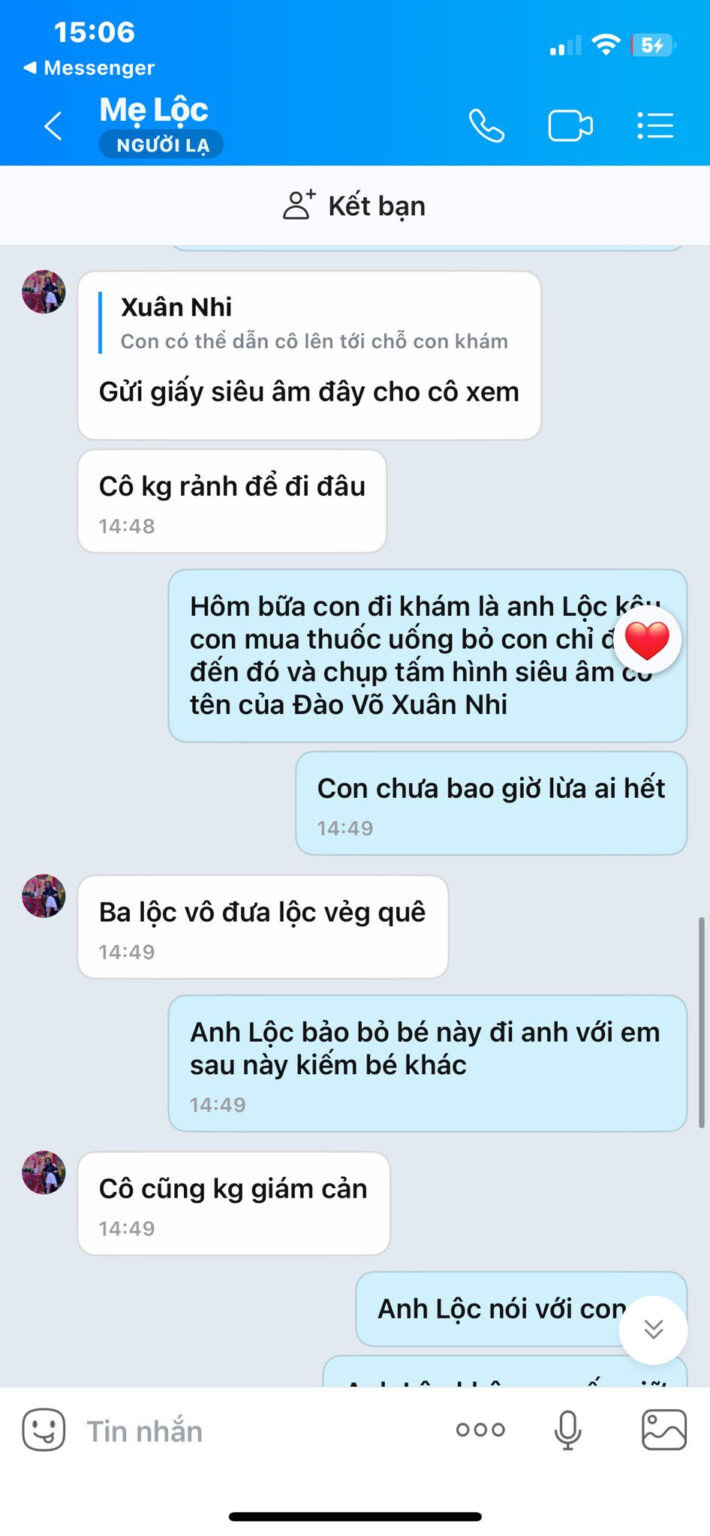Open the chat options menu
Screen dimensions: 710x1536
[x=655, y=126]
